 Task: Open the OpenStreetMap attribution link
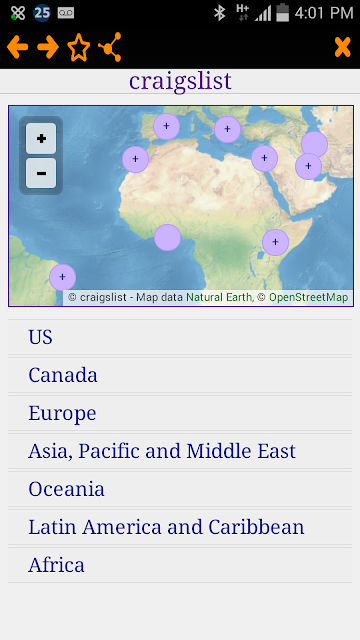309,297
